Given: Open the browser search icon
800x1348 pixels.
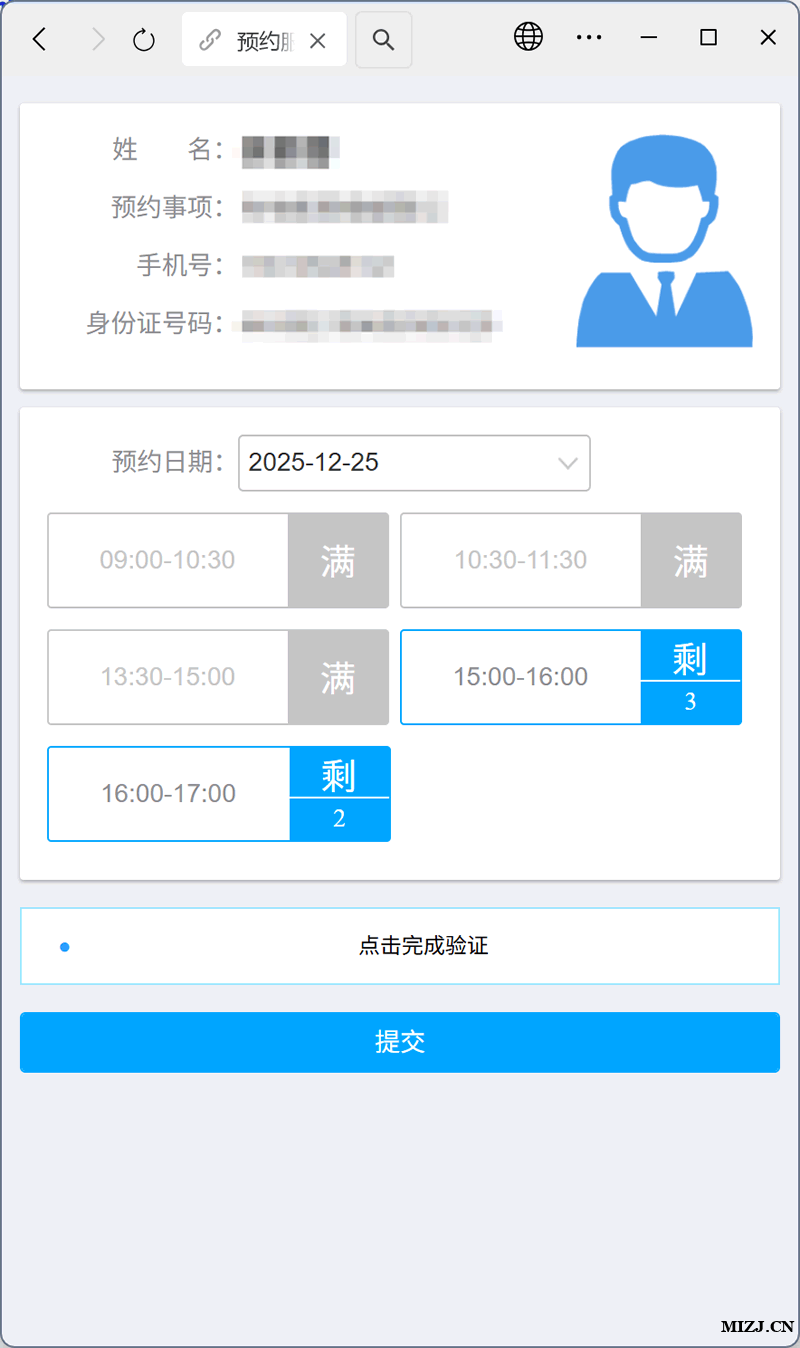Looking at the screenshot, I should 384,39.
